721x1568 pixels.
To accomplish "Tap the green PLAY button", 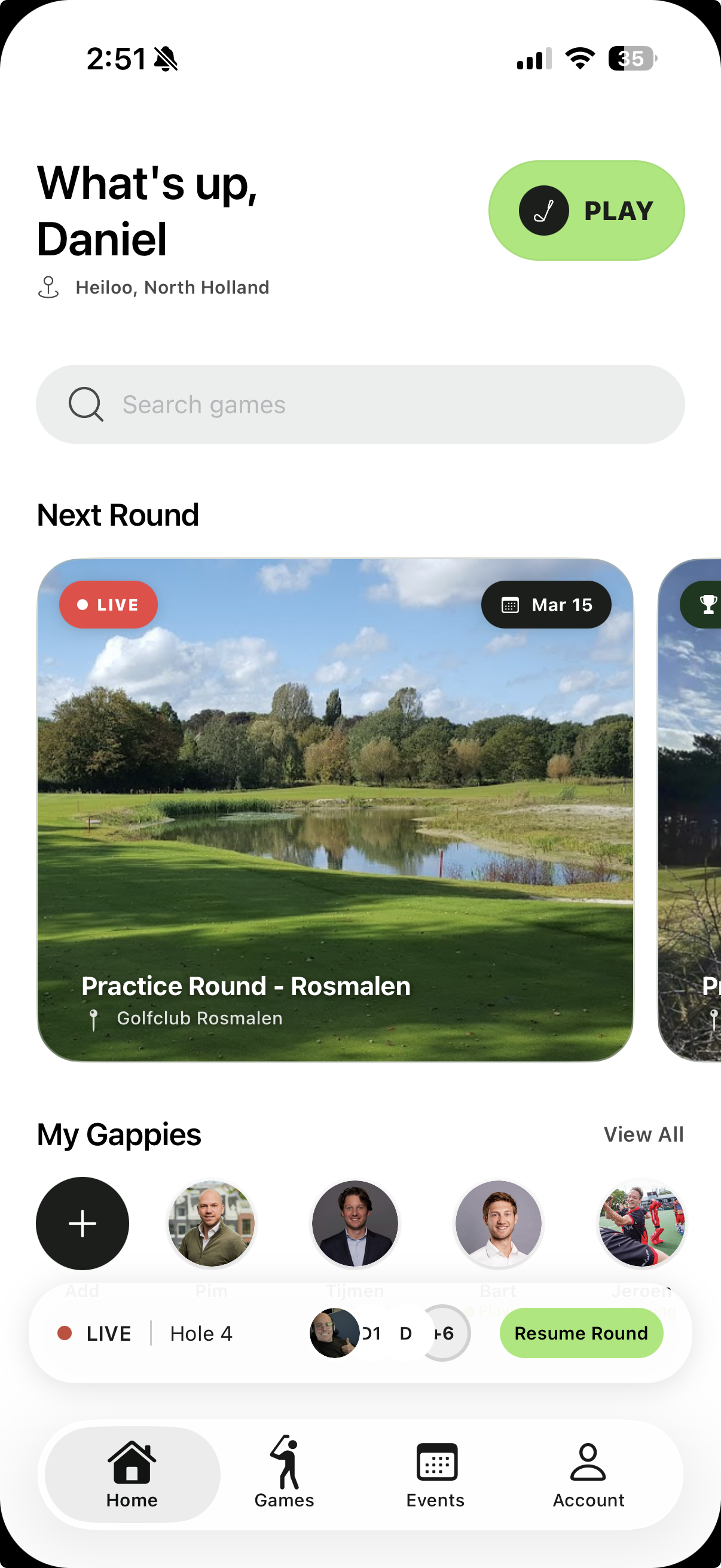I will pos(586,211).
